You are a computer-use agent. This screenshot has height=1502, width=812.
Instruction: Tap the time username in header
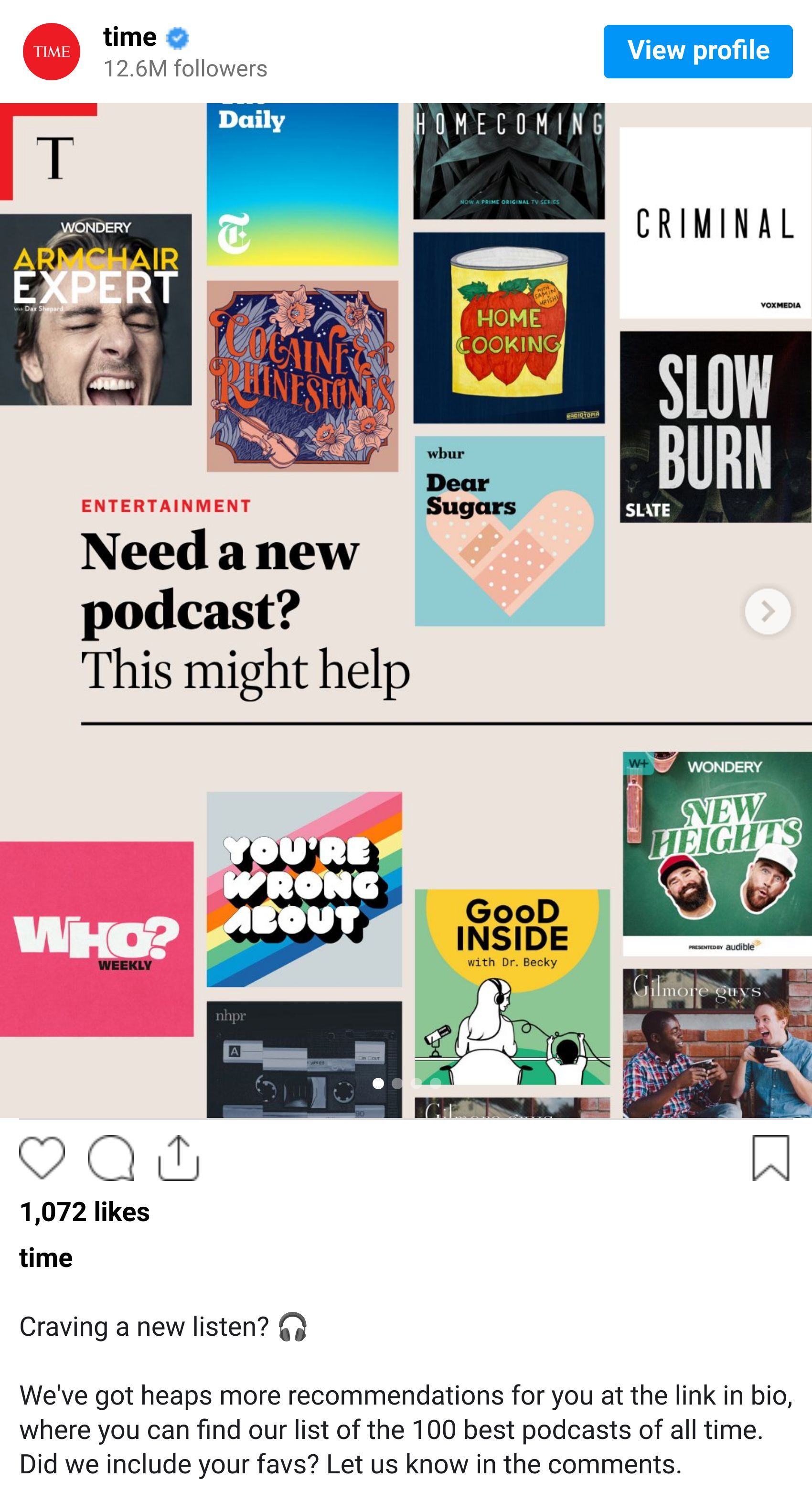coord(129,37)
